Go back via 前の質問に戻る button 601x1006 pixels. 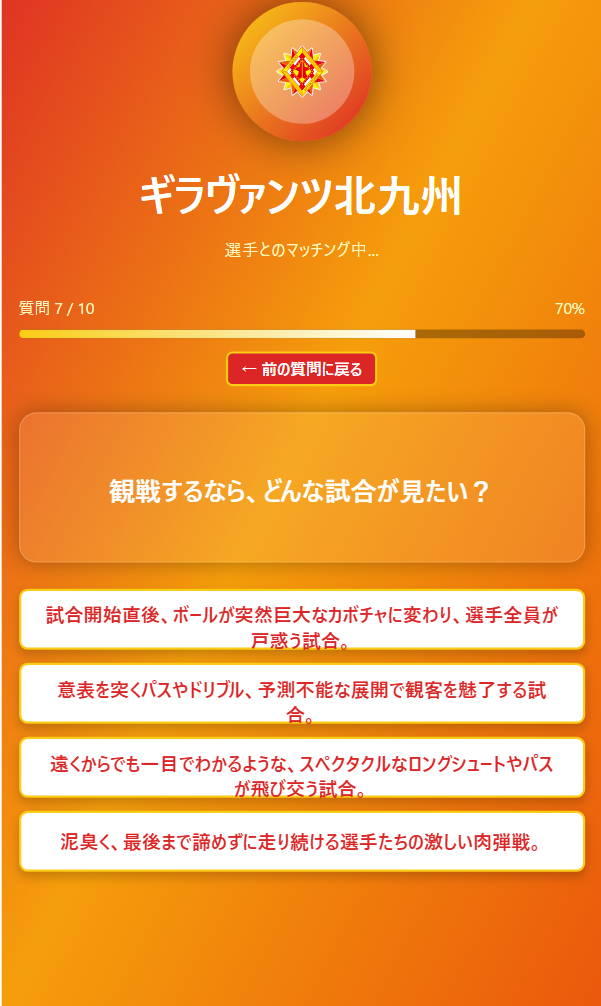[x=301, y=369]
